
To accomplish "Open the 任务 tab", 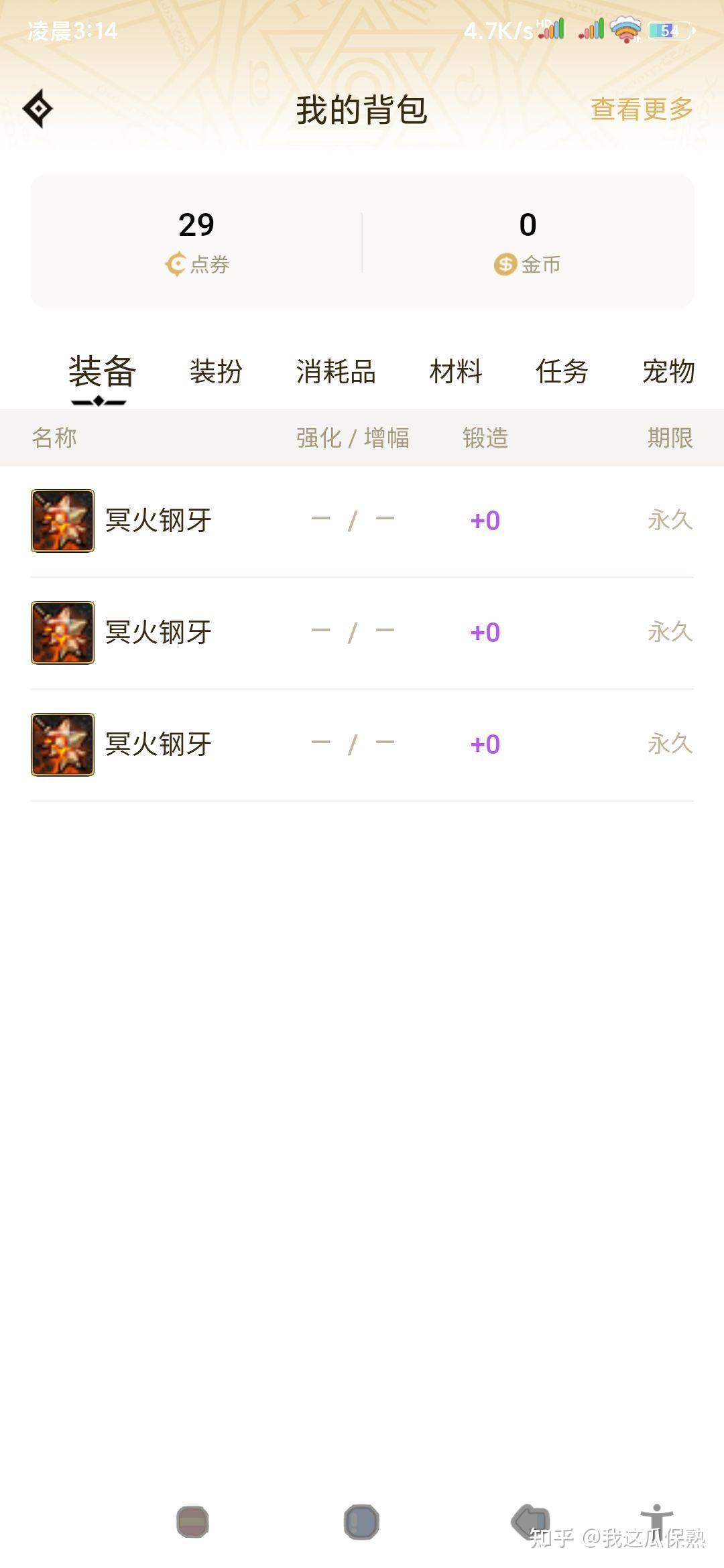I will pos(562,372).
